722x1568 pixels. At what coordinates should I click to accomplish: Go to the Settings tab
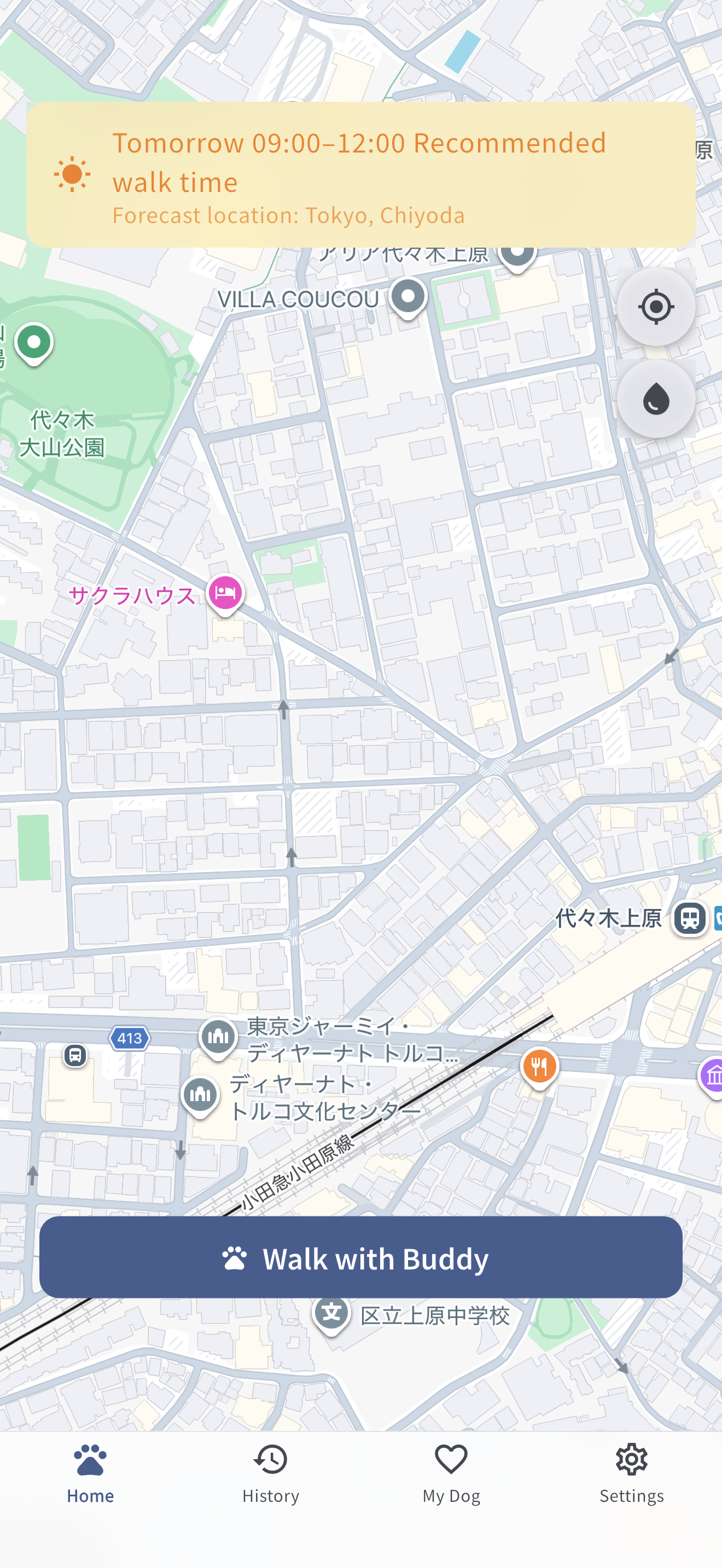[x=631, y=1473]
